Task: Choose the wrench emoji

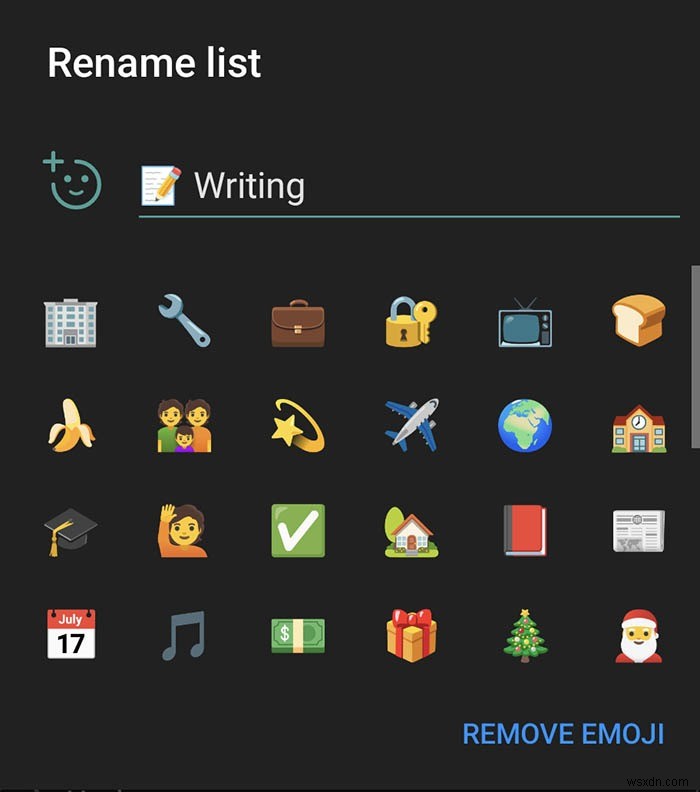Action: [x=185, y=322]
